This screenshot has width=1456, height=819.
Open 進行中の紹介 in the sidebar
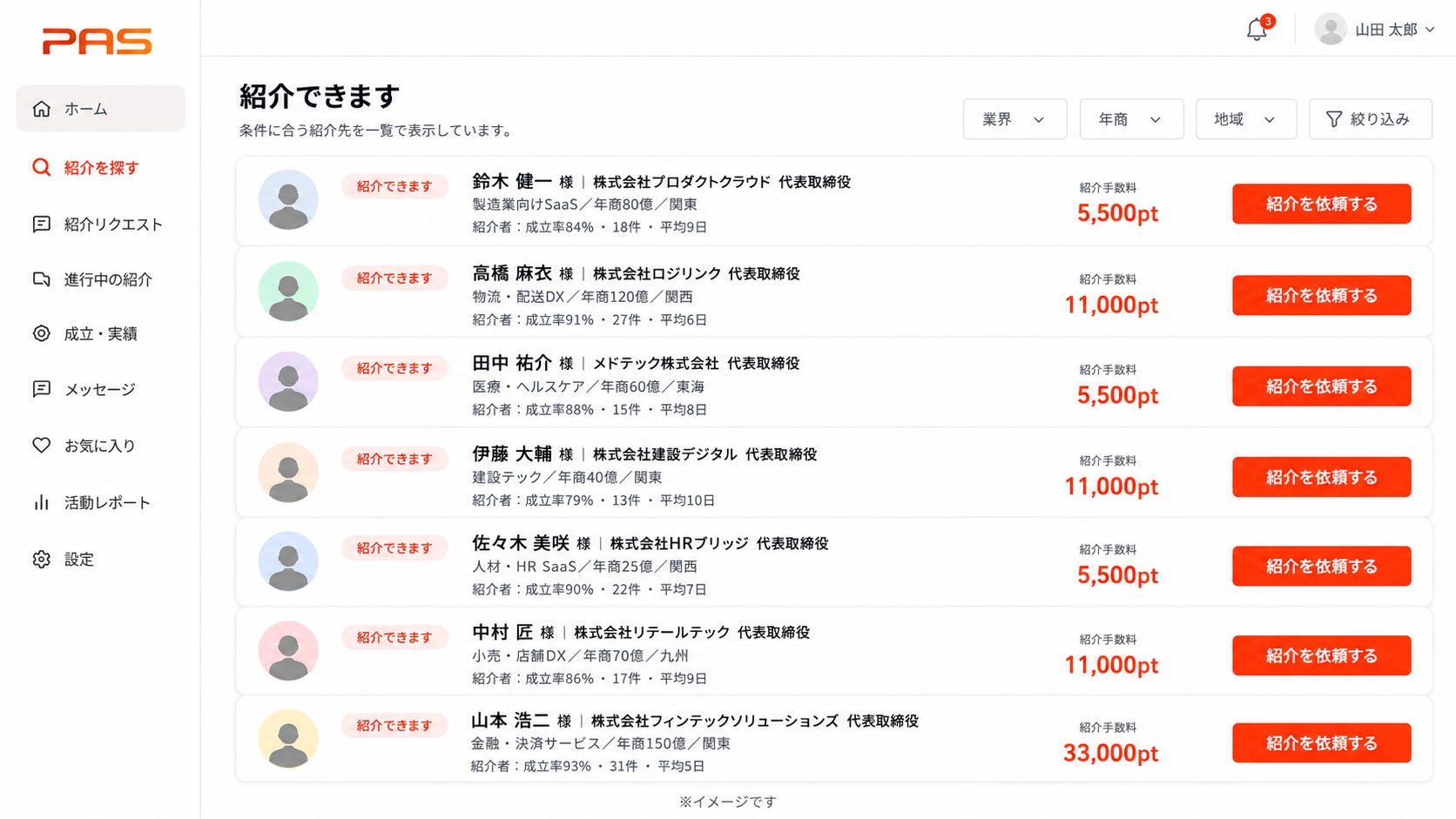tap(100, 279)
